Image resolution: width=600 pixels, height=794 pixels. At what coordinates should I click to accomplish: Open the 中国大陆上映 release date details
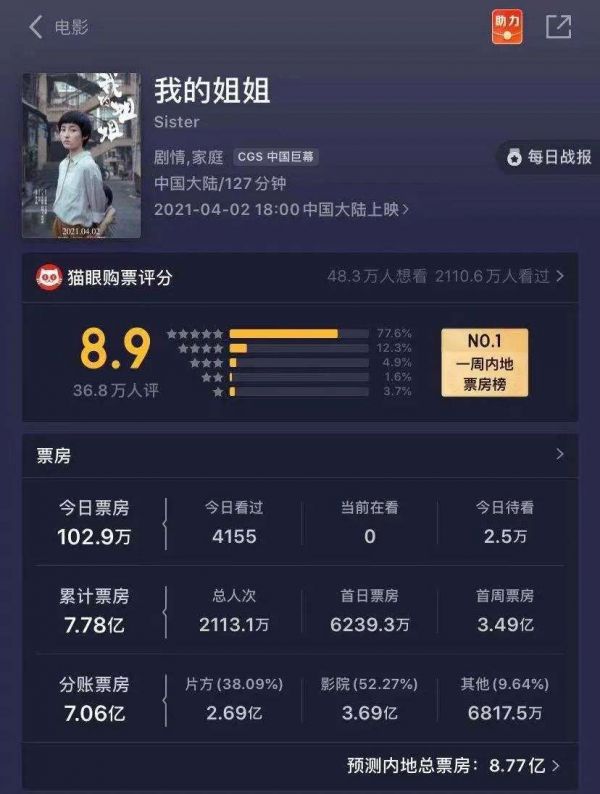(x=282, y=210)
